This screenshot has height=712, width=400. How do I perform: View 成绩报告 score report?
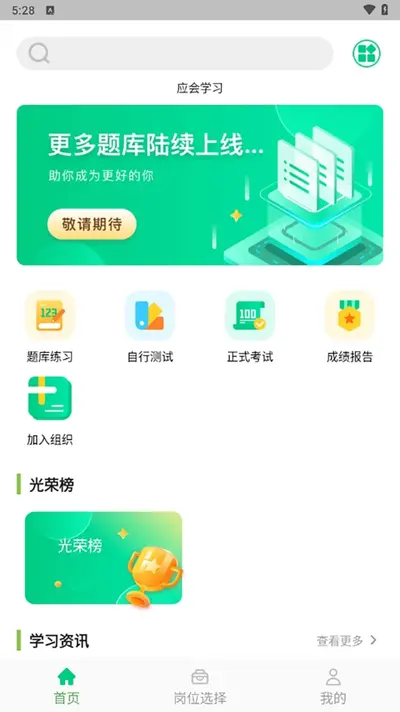[x=350, y=326]
